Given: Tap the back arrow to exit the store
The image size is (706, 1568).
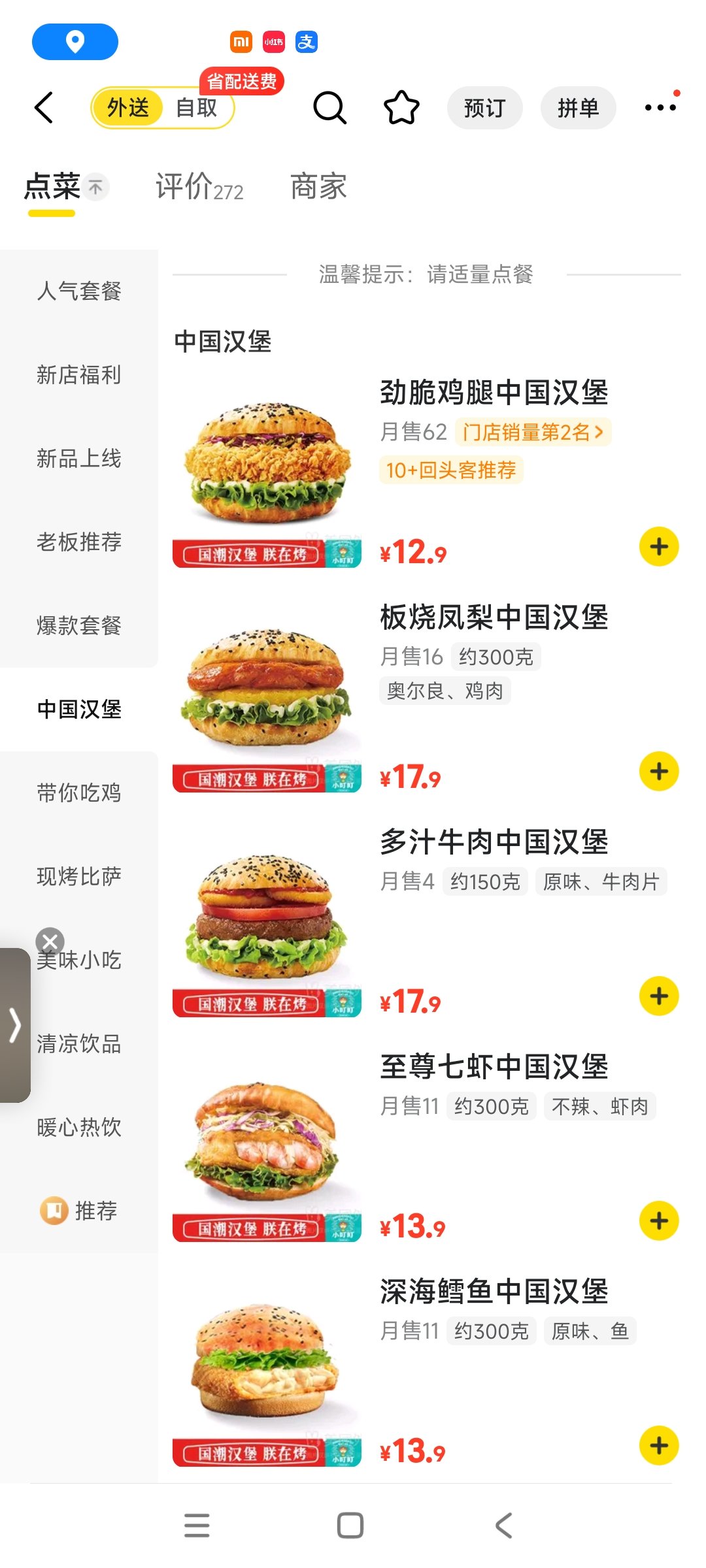Looking at the screenshot, I should [43, 108].
